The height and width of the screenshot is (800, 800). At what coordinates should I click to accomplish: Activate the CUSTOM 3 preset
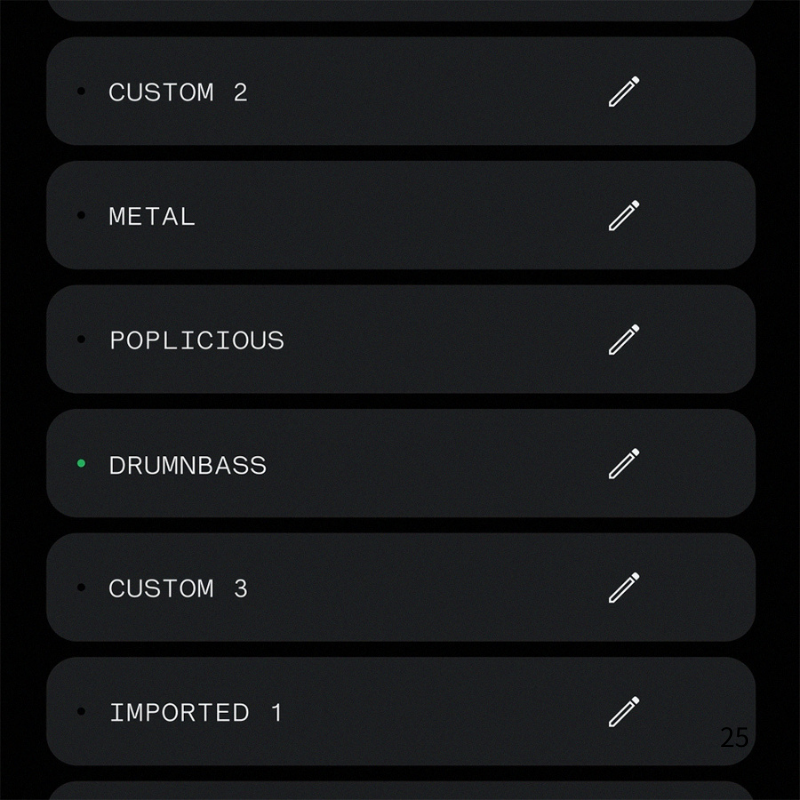[x=401, y=587]
